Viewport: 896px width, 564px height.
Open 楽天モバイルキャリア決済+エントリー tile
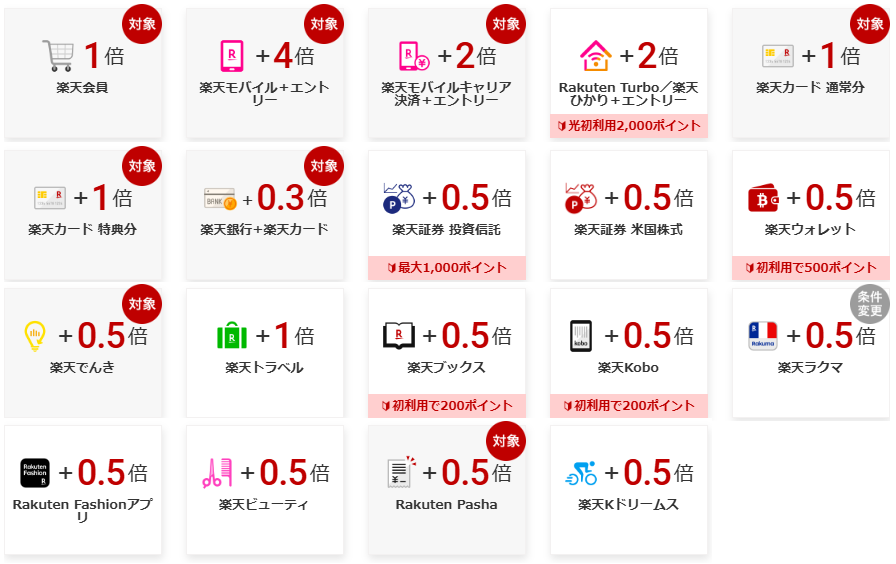pos(447,73)
